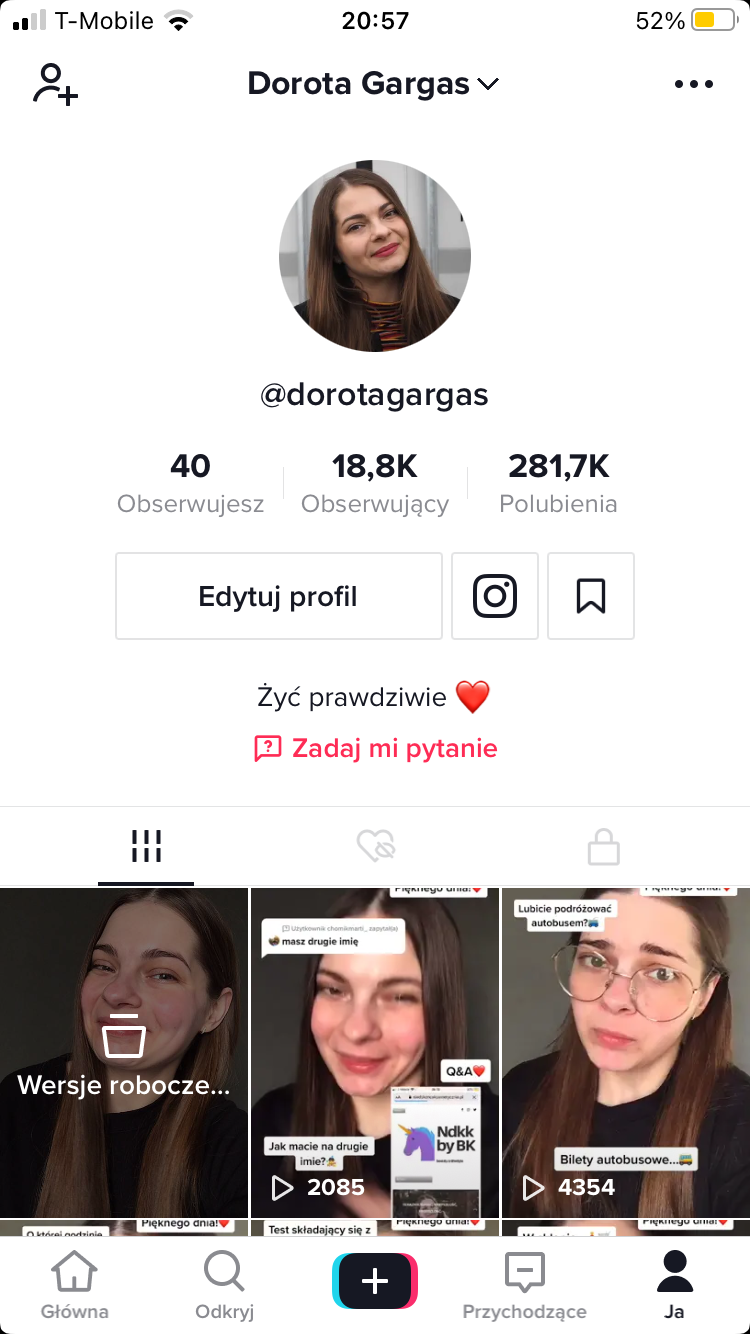Go to the Główna home tab

(75, 1285)
